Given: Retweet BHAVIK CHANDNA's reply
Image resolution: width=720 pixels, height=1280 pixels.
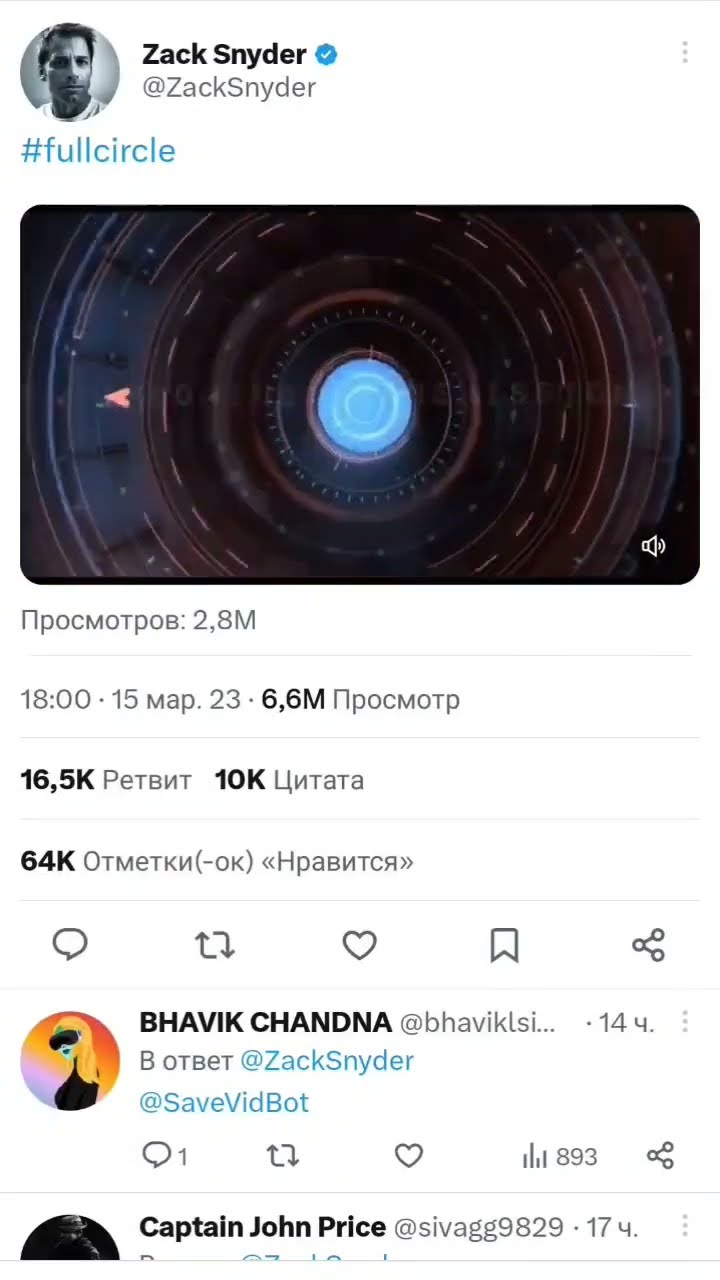Looking at the screenshot, I should [283, 1156].
